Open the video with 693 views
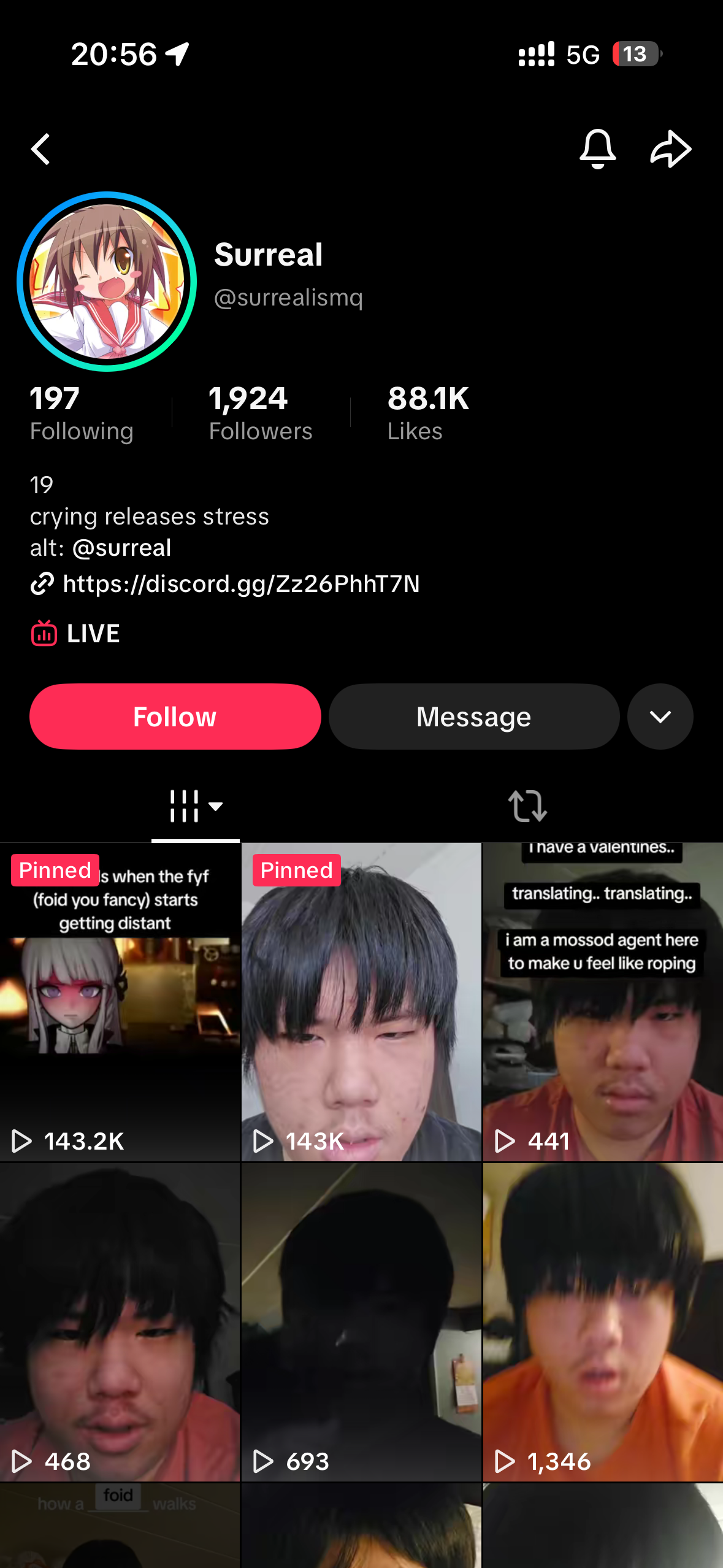The width and height of the screenshot is (723, 1568). (x=361, y=1322)
